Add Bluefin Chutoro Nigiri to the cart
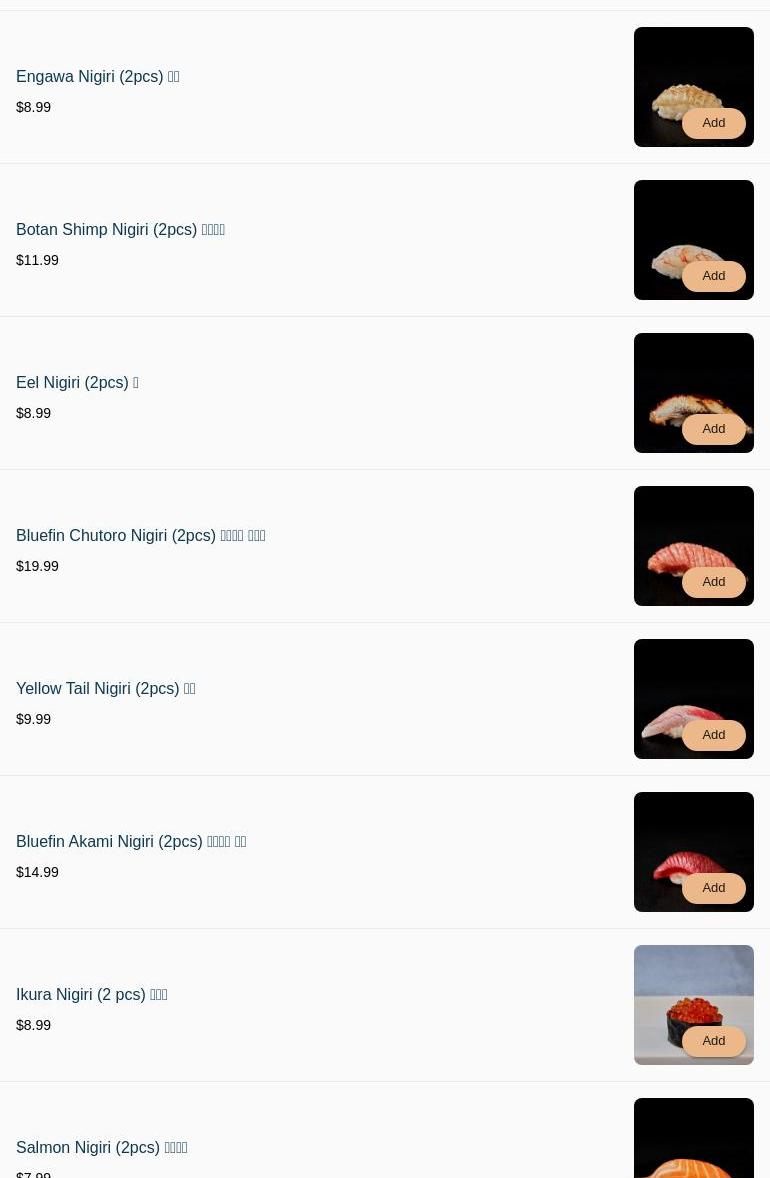This screenshot has width=770, height=1178. pyautogui.click(x=713, y=582)
